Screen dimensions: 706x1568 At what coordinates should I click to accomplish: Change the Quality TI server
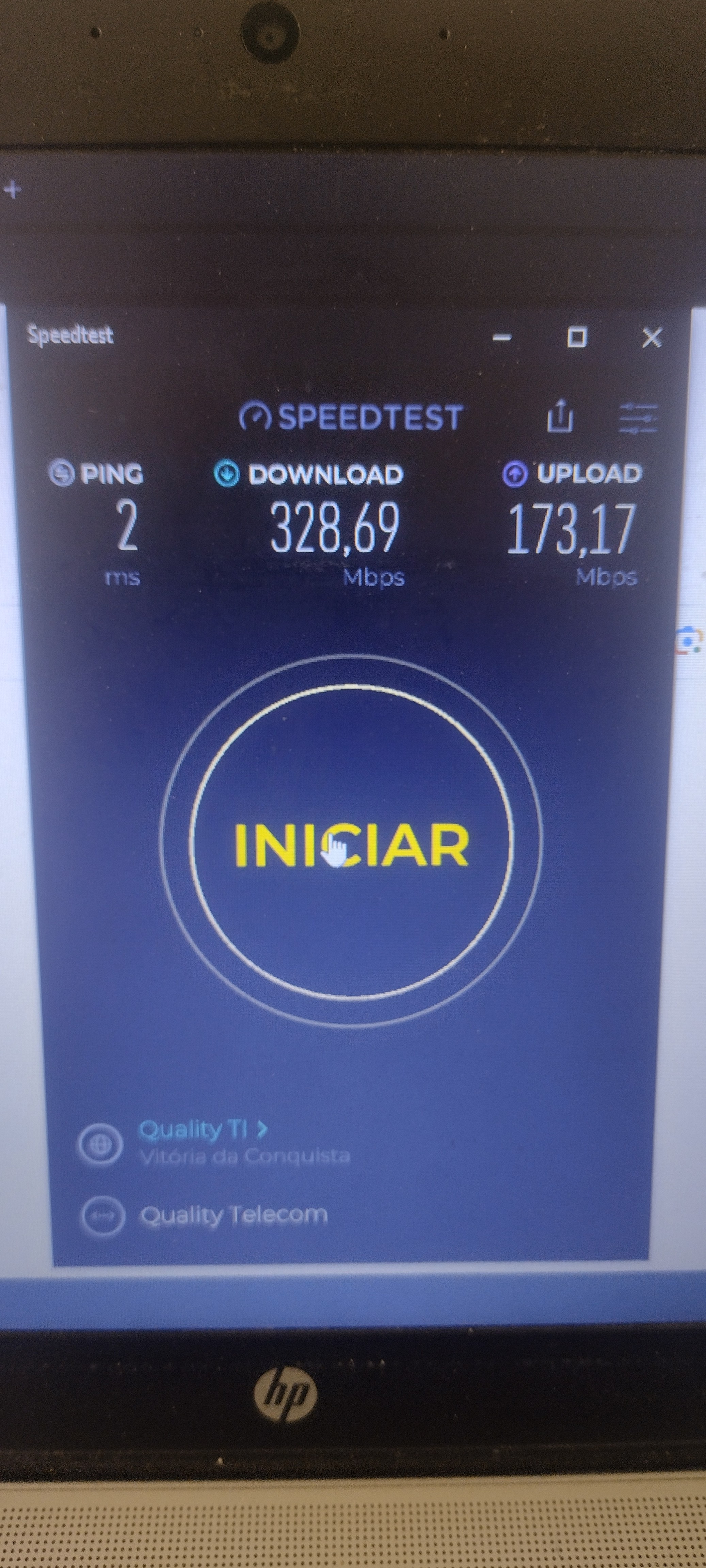pos(201,1130)
